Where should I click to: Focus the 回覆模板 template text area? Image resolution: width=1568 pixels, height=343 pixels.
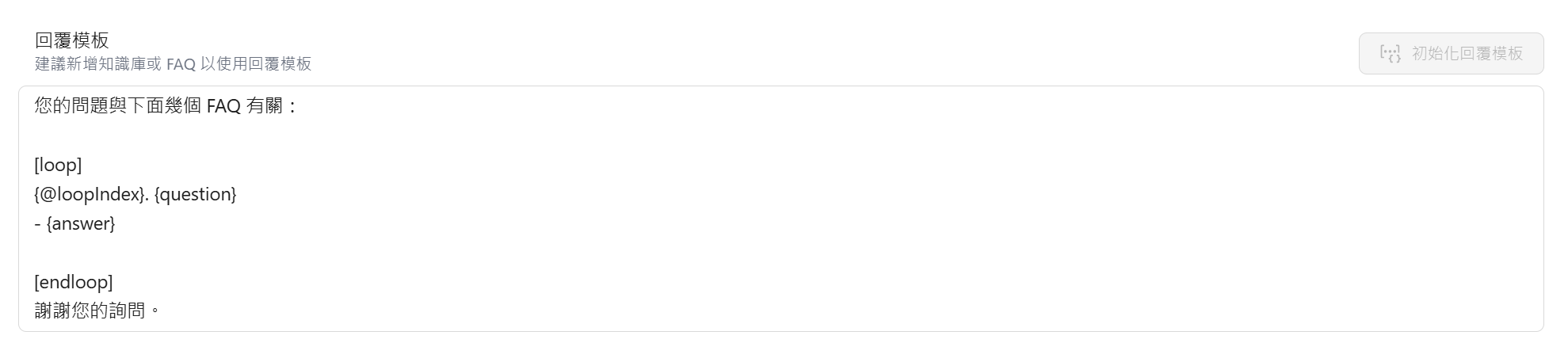[x=780, y=208]
